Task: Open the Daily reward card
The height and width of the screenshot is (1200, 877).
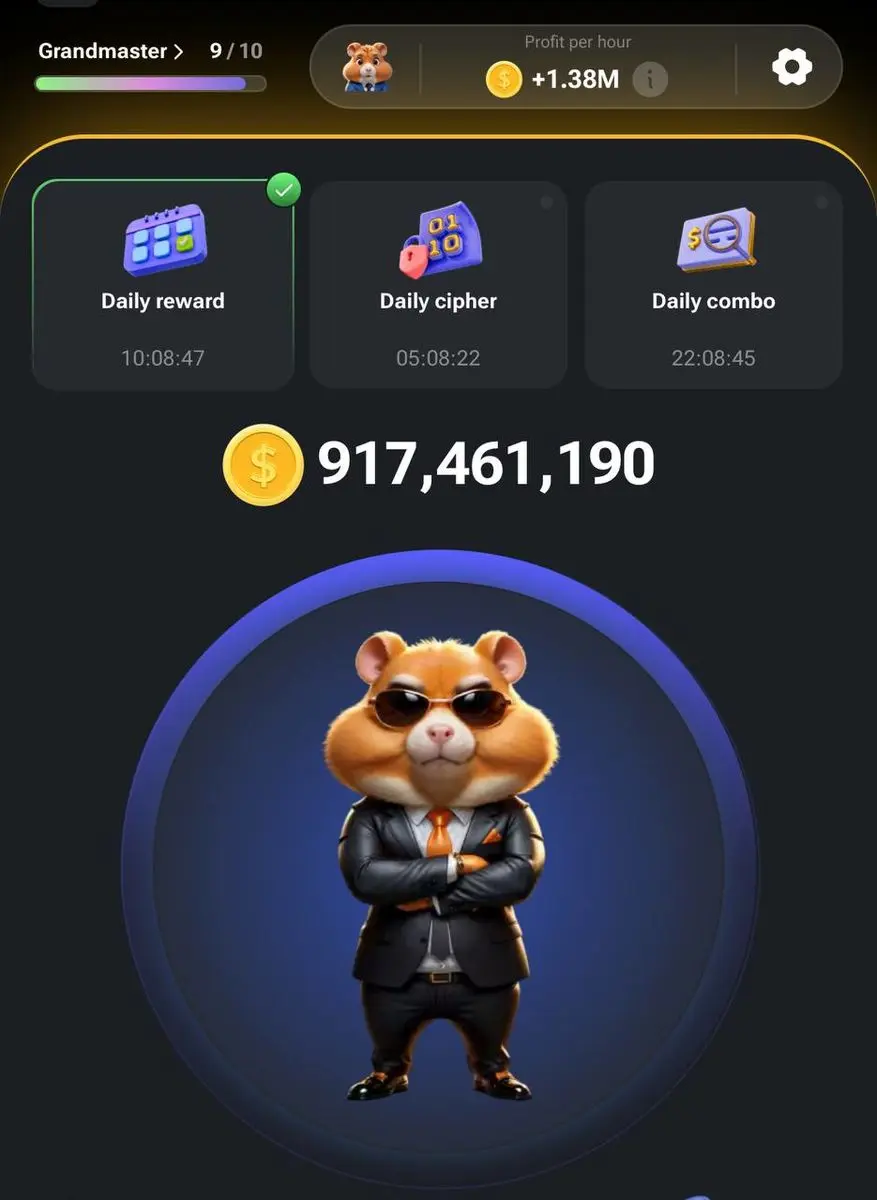Action: tap(163, 285)
